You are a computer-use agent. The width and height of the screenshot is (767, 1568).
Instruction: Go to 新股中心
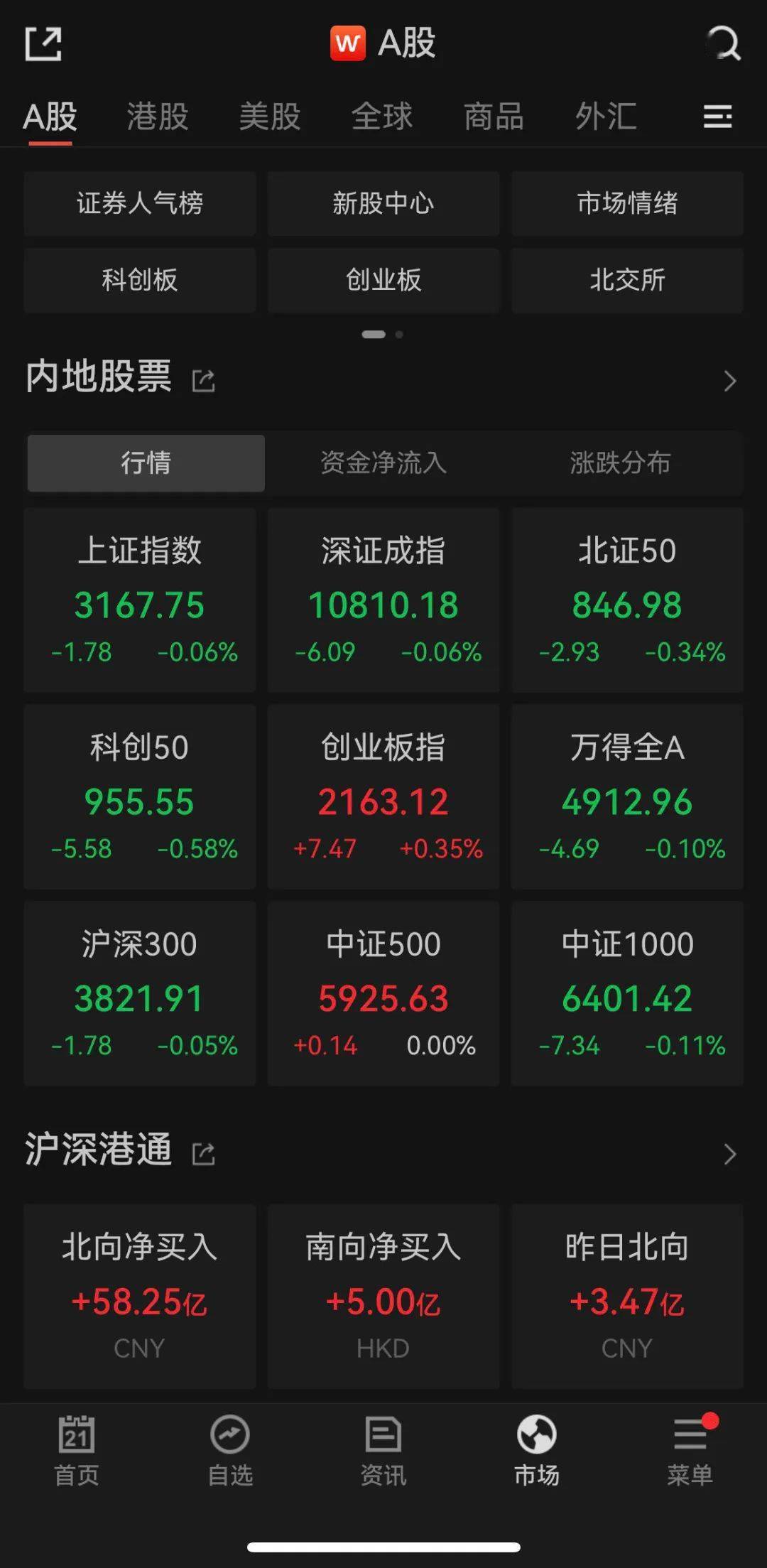(x=383, y=204)
